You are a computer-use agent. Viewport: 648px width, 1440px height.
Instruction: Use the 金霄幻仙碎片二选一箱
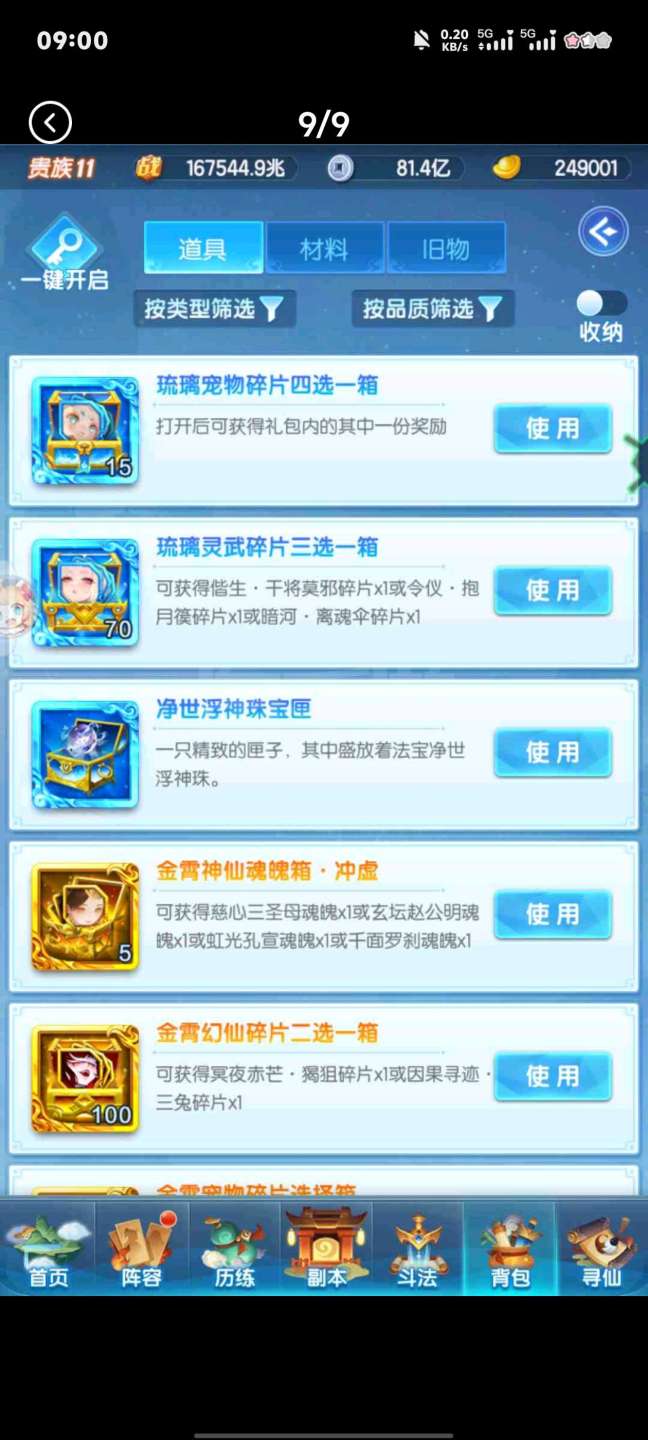552,1076
